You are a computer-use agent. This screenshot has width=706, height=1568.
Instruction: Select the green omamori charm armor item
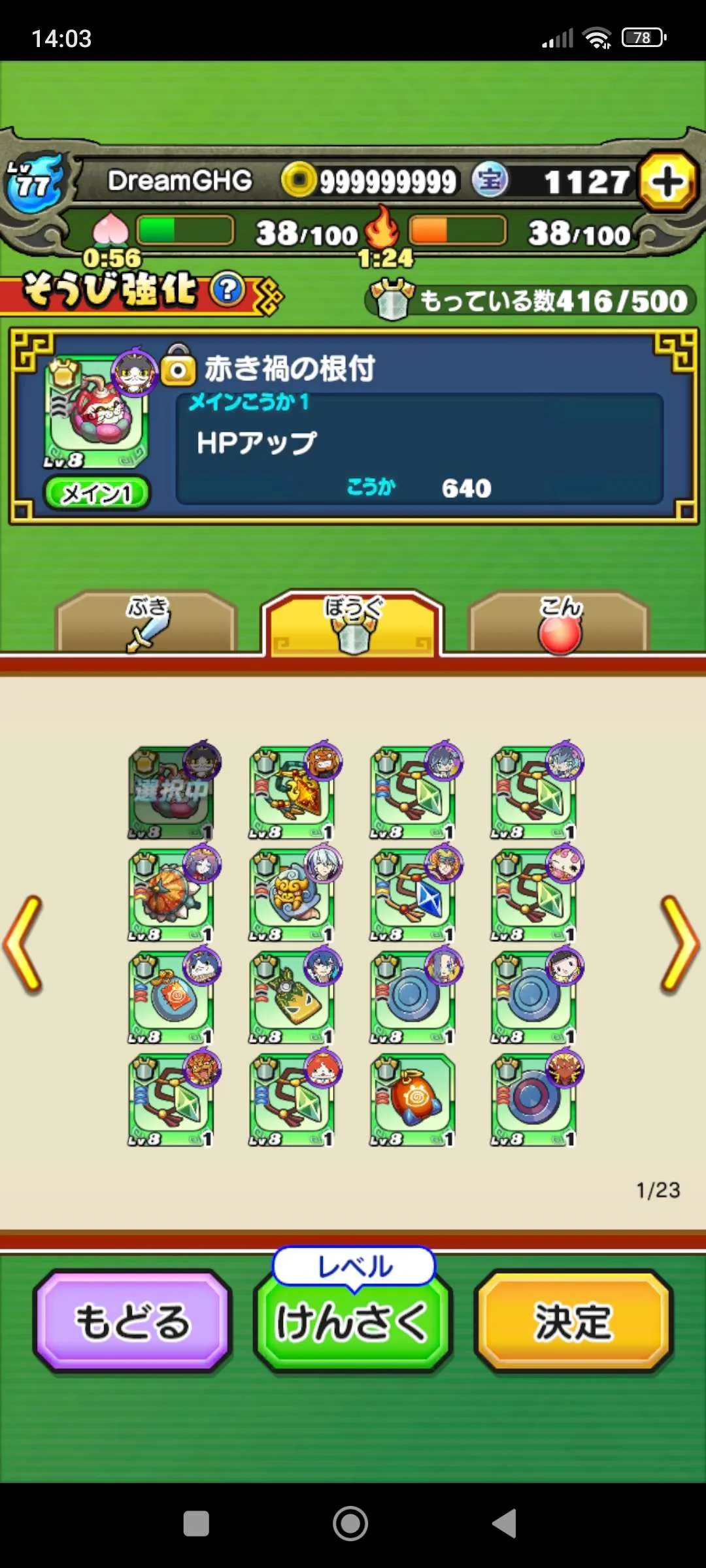[x=292, y=998]
